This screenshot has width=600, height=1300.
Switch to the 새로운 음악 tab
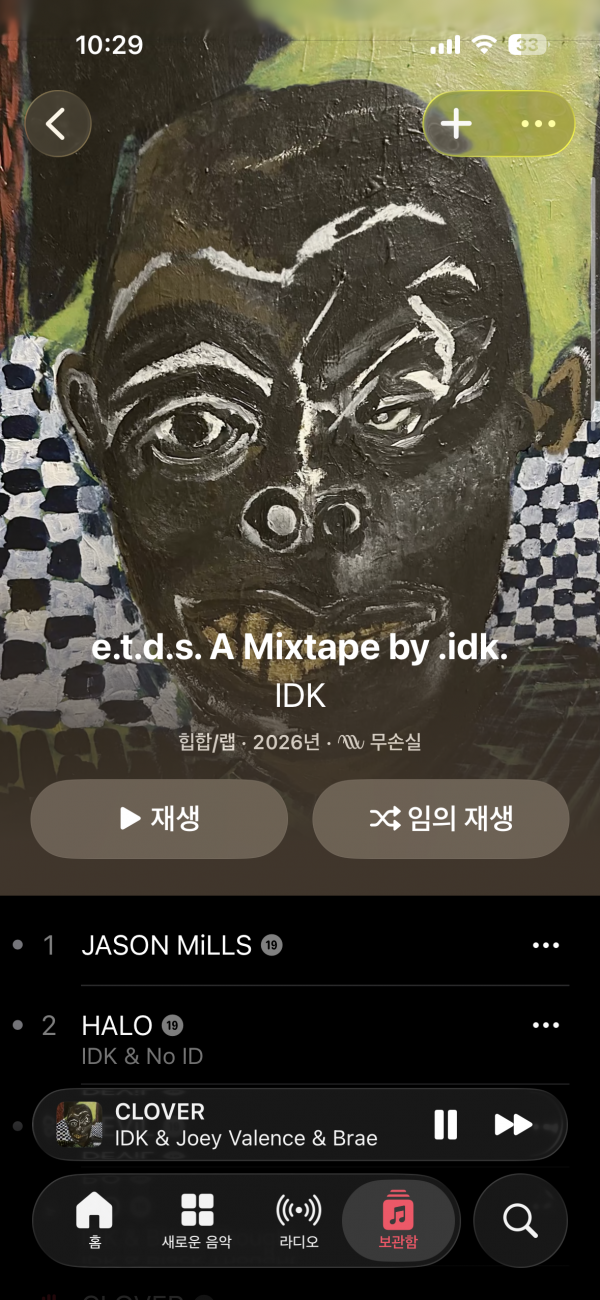(x=197, y=1220)
